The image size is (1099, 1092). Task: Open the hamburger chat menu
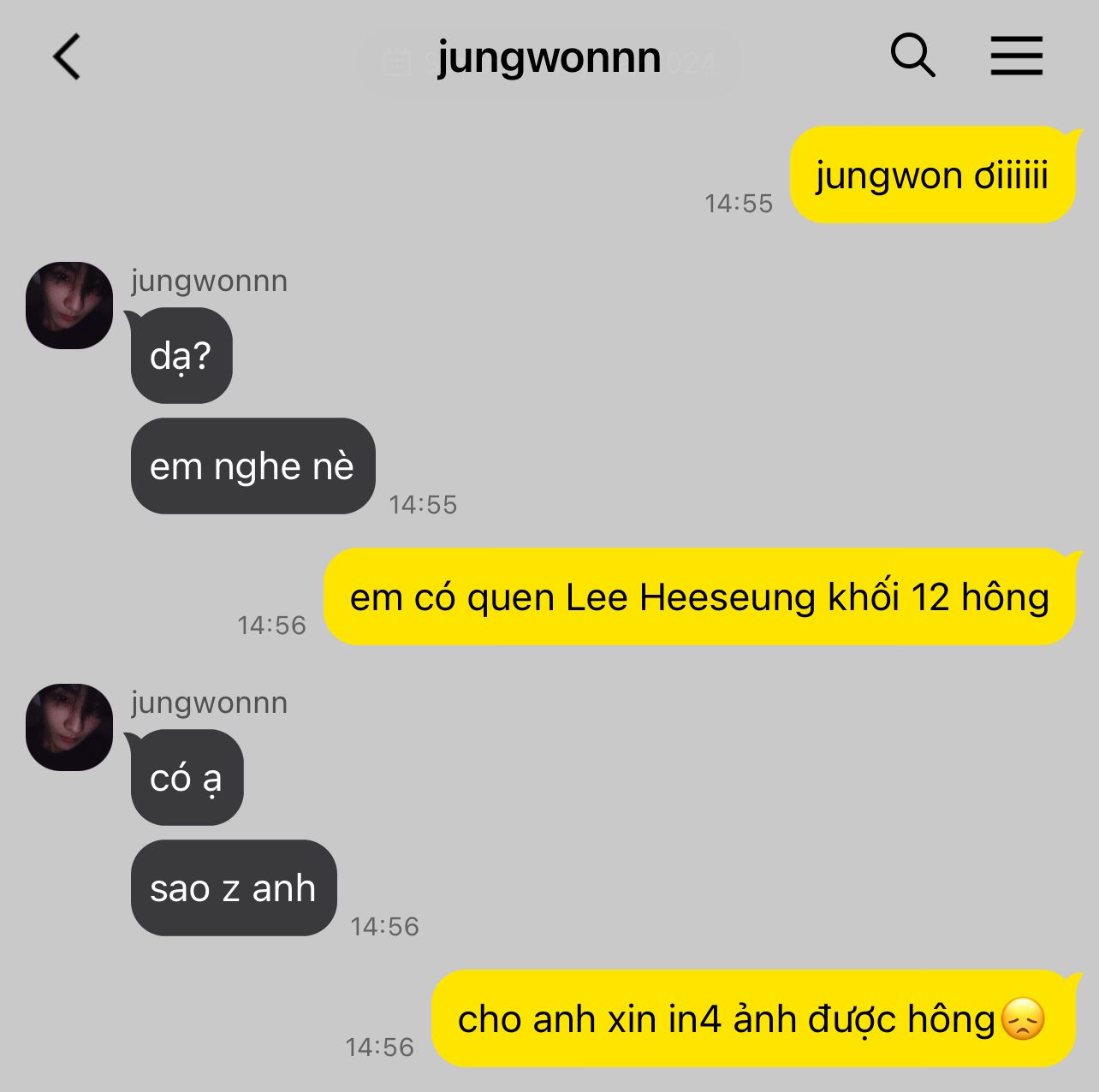1017,56
